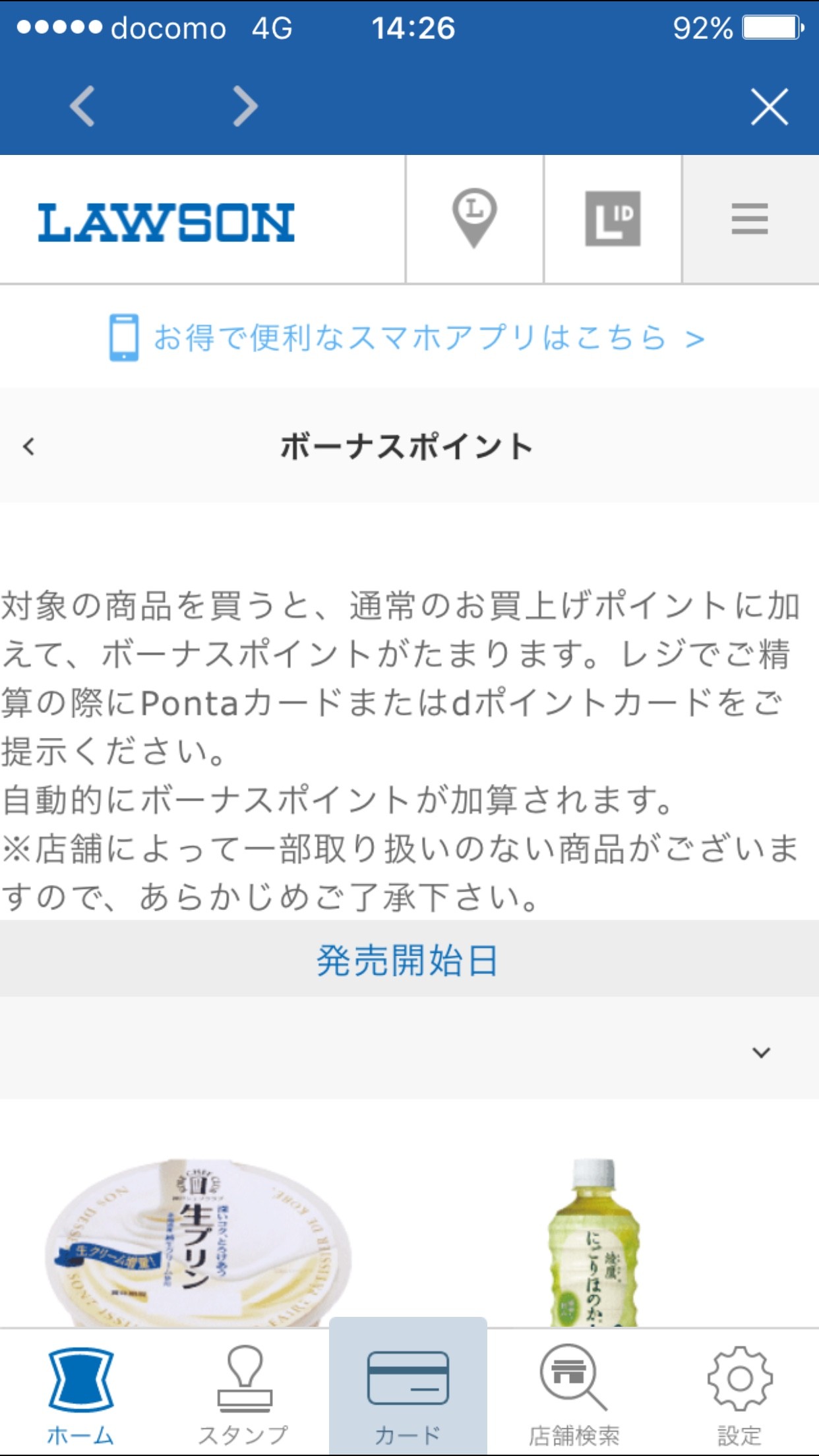Go back from the ボーナスポイント page
Screen dimensions: 819x1456
click(x=29, y=446)
